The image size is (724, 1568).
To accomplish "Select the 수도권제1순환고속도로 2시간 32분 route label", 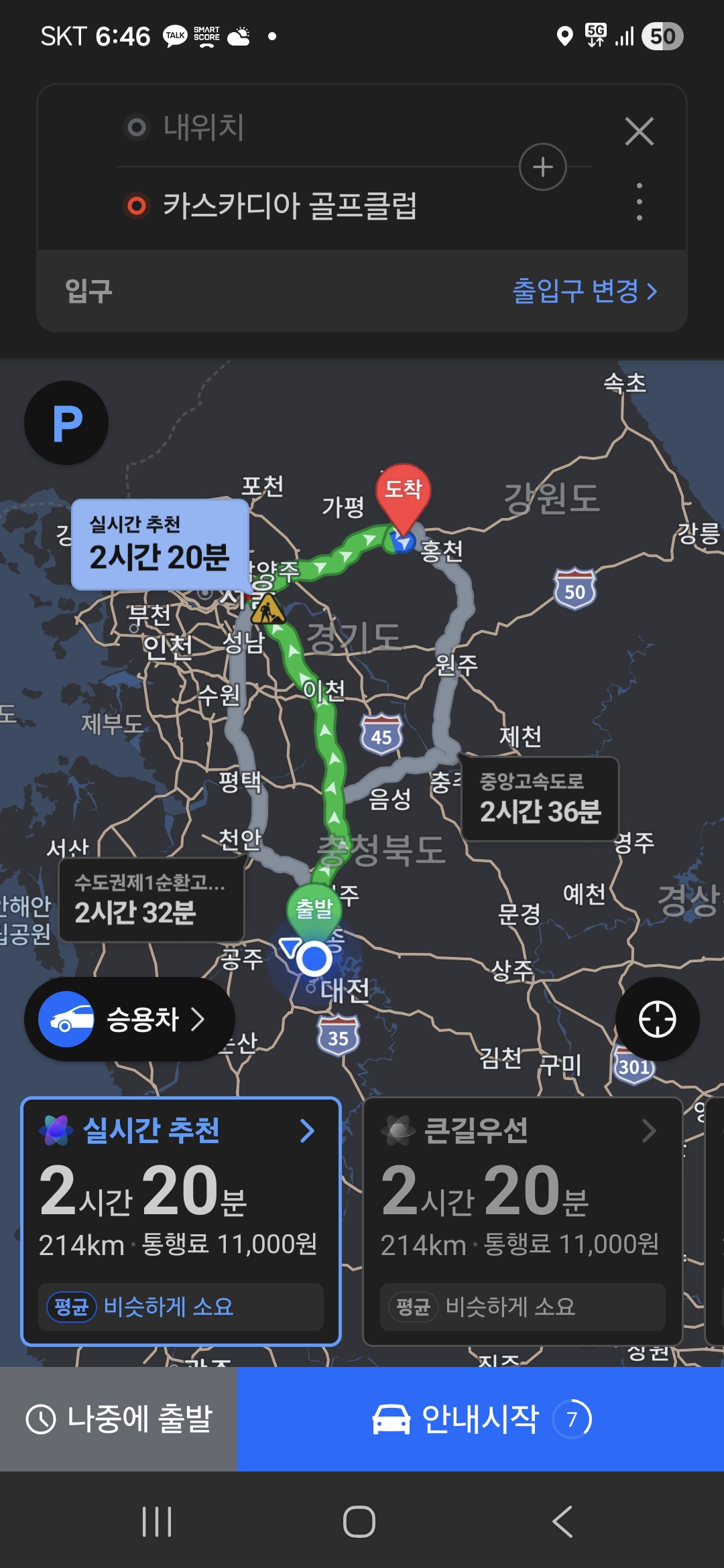I will (151, 900).
